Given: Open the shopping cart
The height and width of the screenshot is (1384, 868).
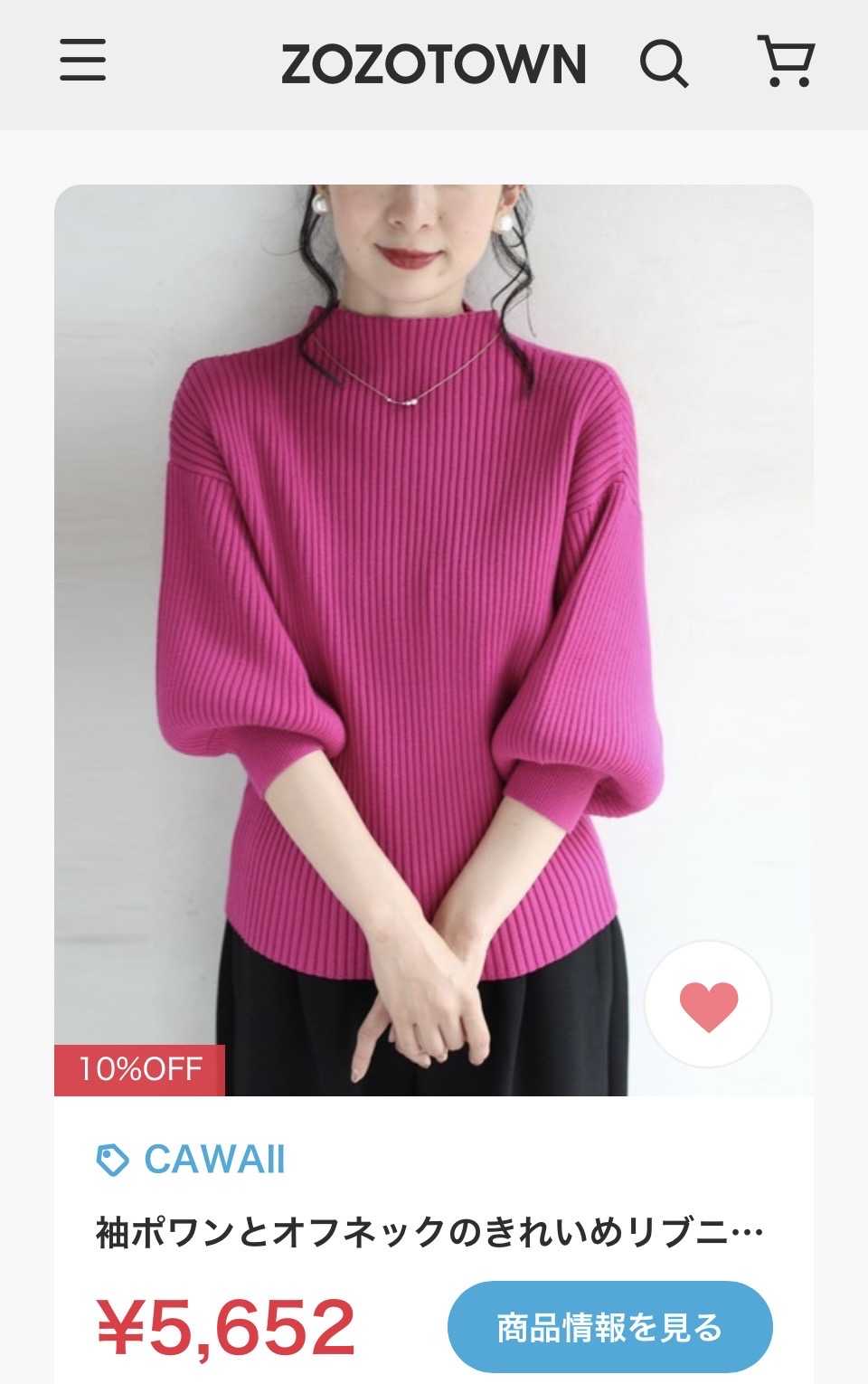Looking at the screenshot, I should [786, 62].
